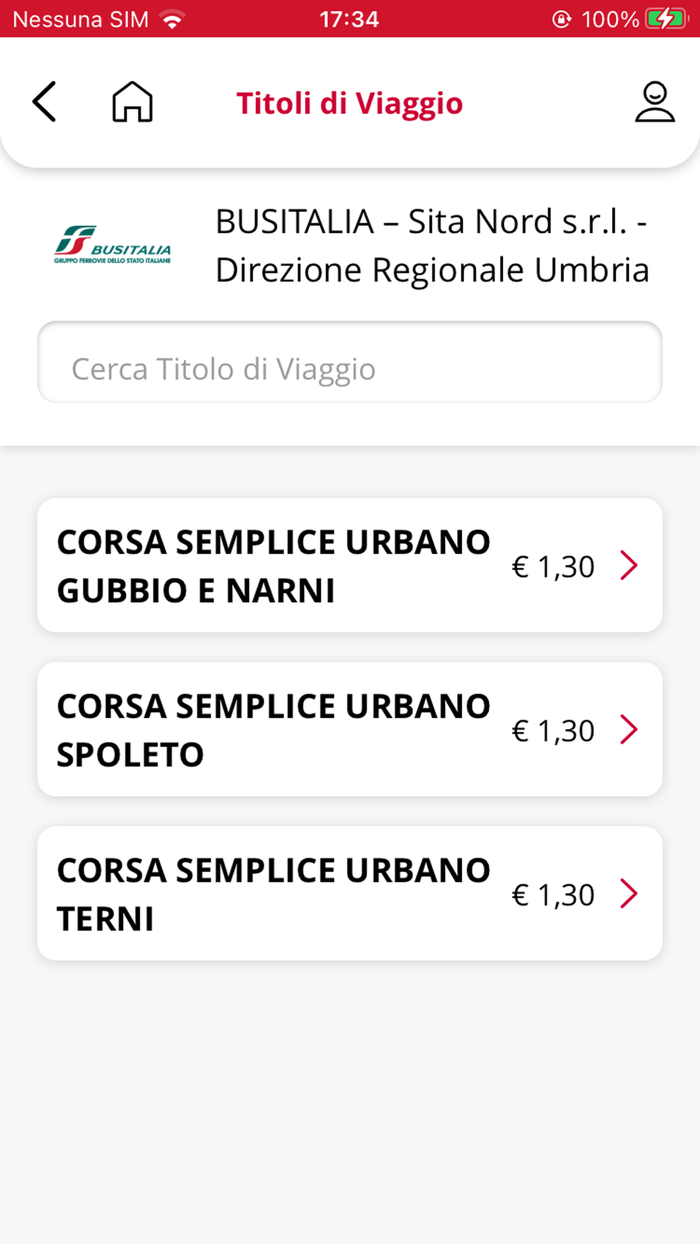700x1244 pixels.
Task: Select Corsa Semplice Urbano Gubbio e Narni
Action: pos(349,566)
